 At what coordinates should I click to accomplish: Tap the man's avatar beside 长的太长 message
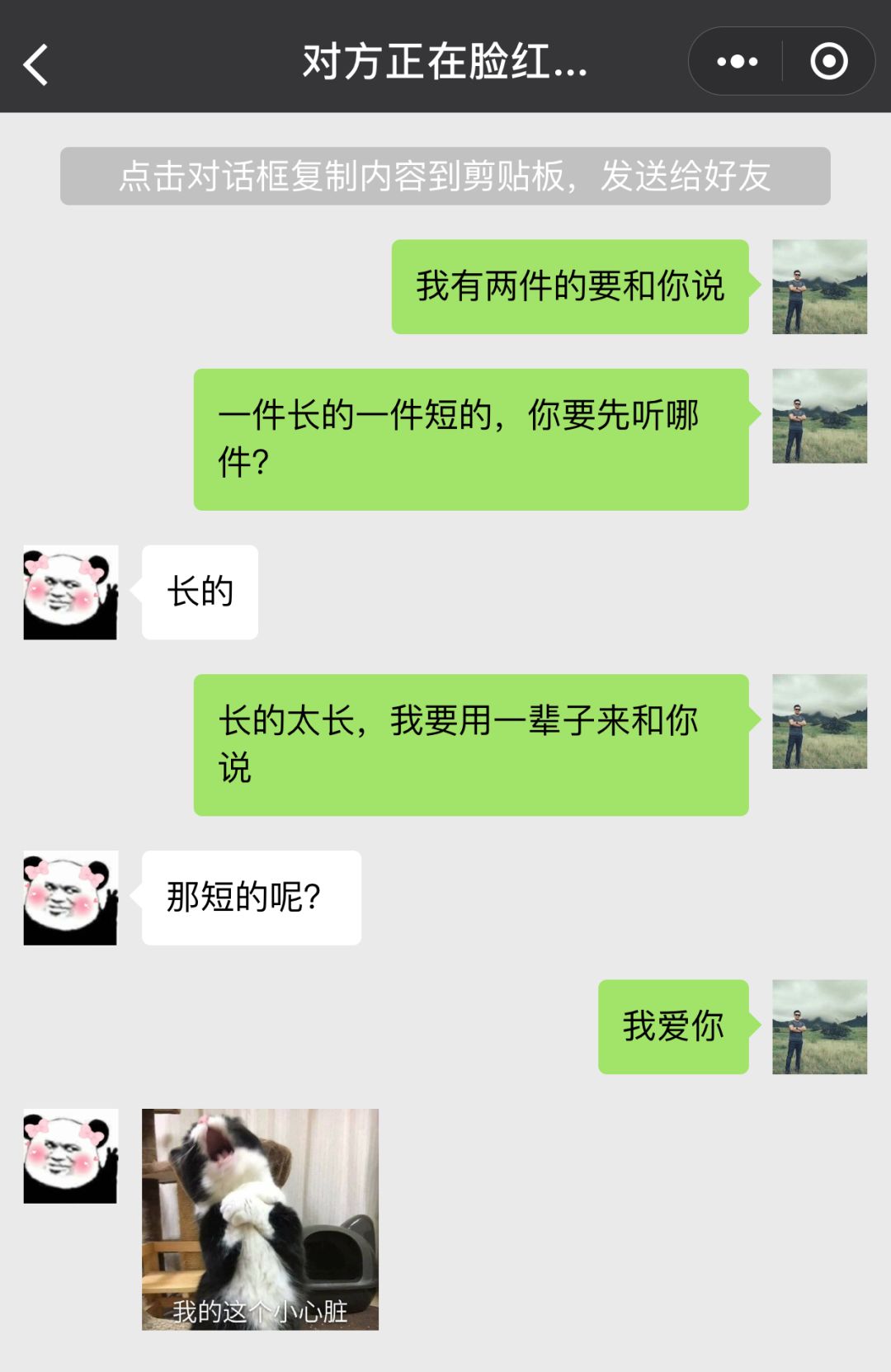(x=819, y=722)
